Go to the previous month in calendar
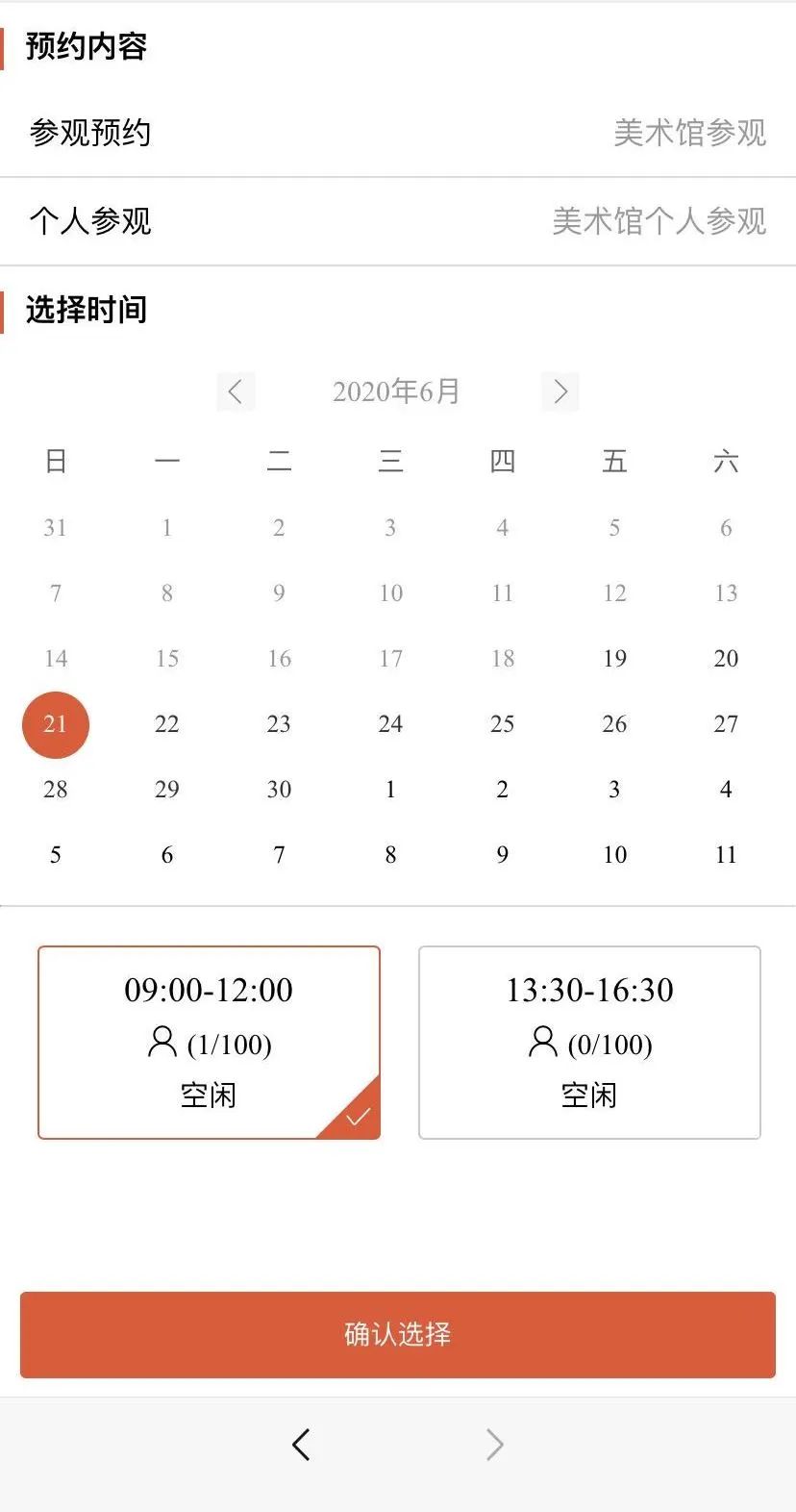796x1512 pixels. click(236, 391)
